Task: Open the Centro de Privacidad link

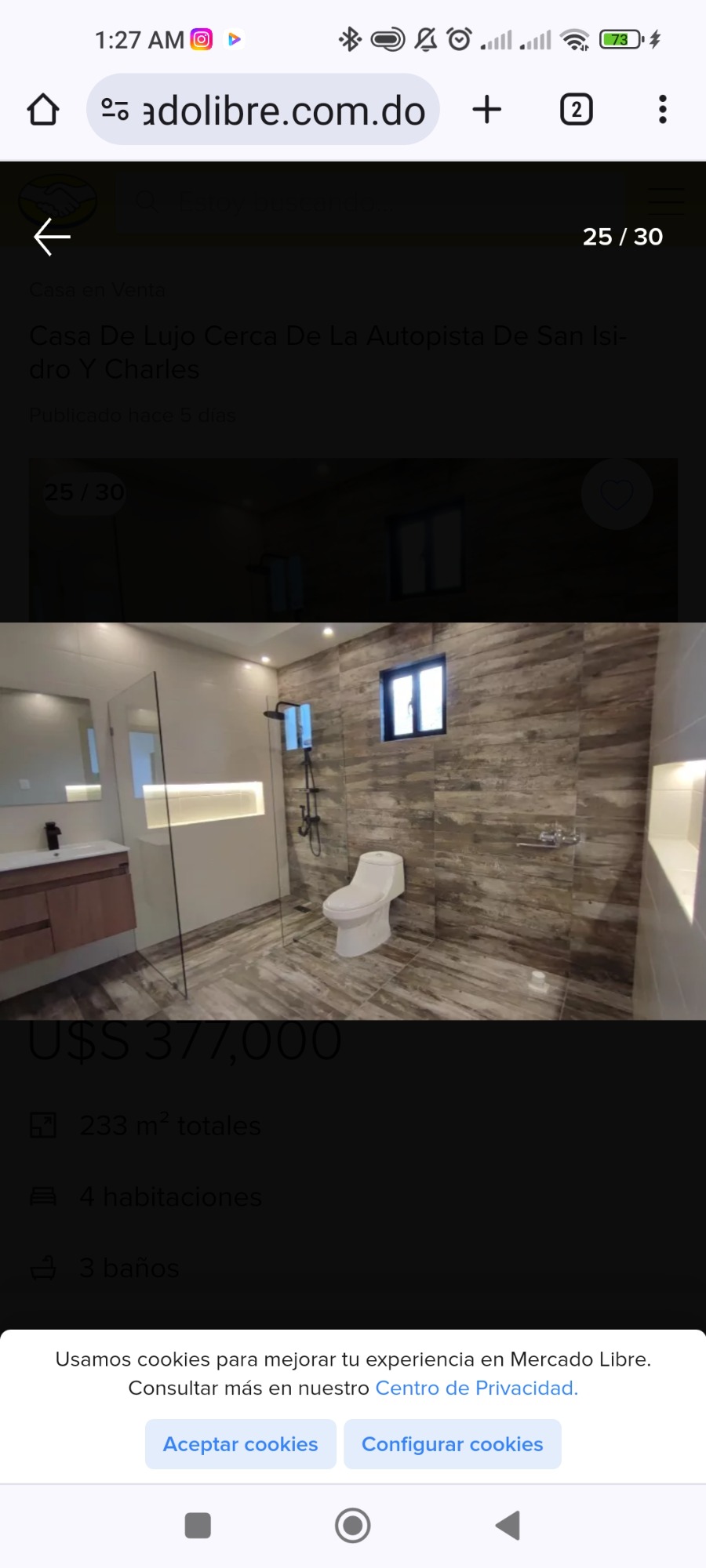Action: 476,1388
